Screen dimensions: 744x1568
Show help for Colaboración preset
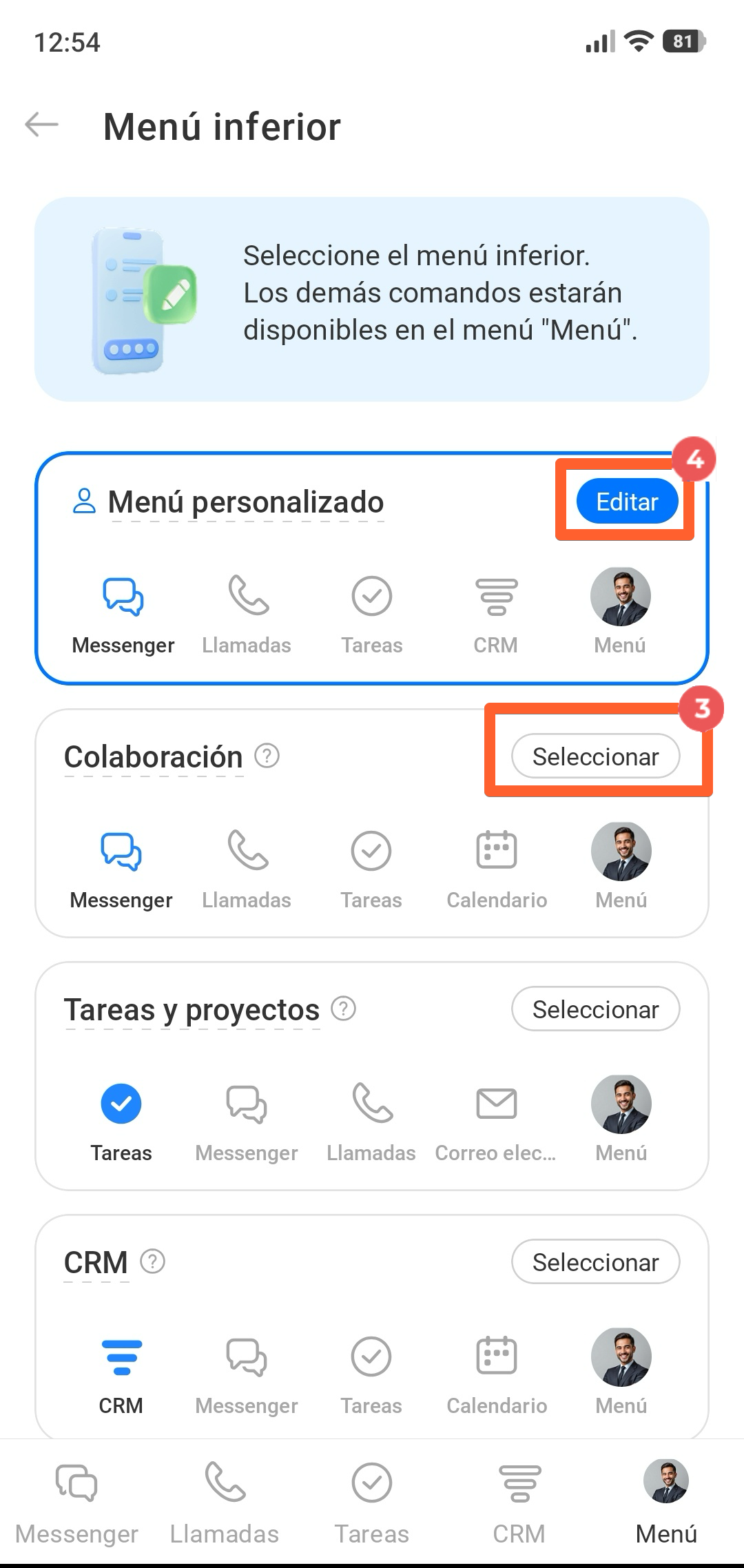(267, 756)
